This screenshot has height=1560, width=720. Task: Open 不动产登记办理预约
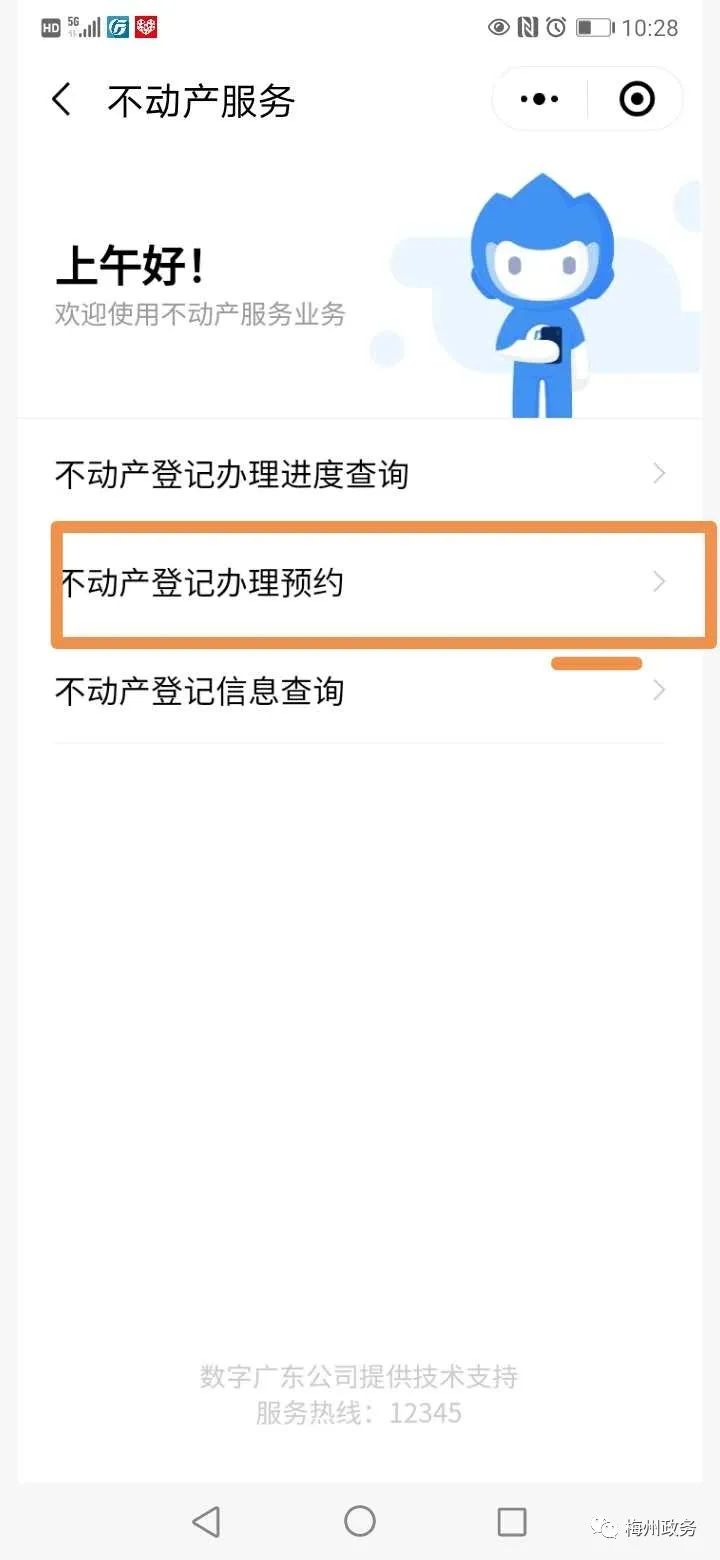[x=360, y=582]
